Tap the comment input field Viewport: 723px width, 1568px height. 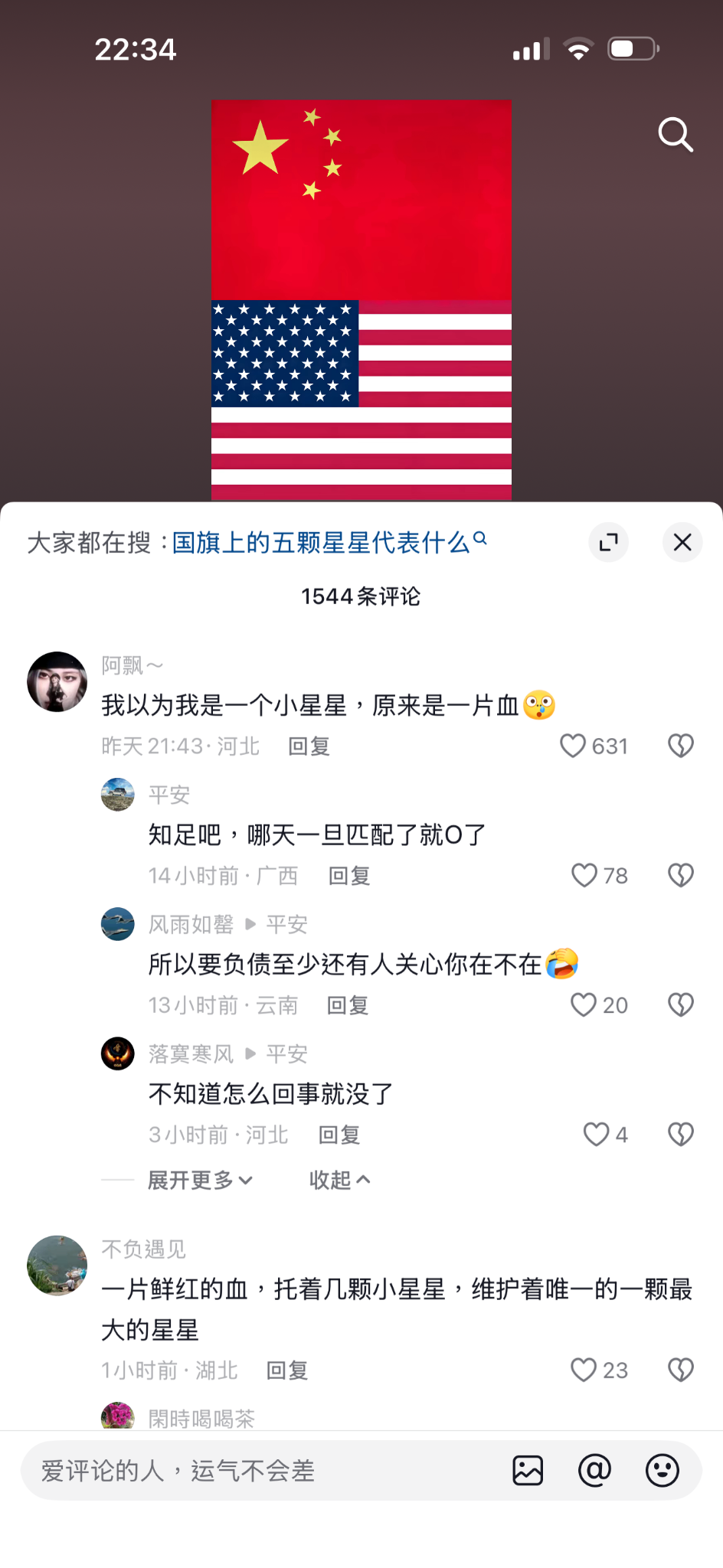click(x=253, y=1470)
